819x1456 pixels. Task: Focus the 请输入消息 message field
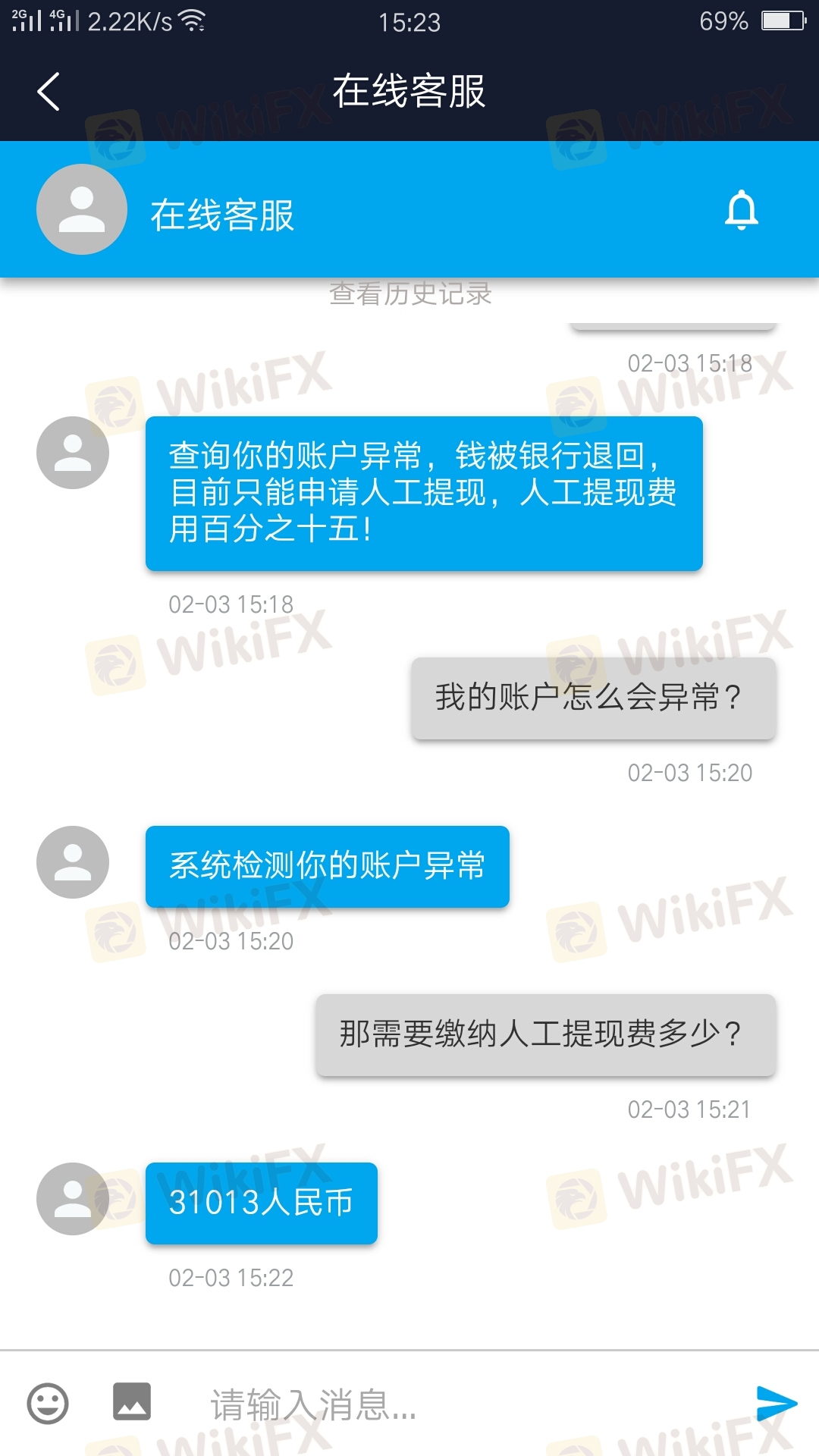pos(455,1404)
